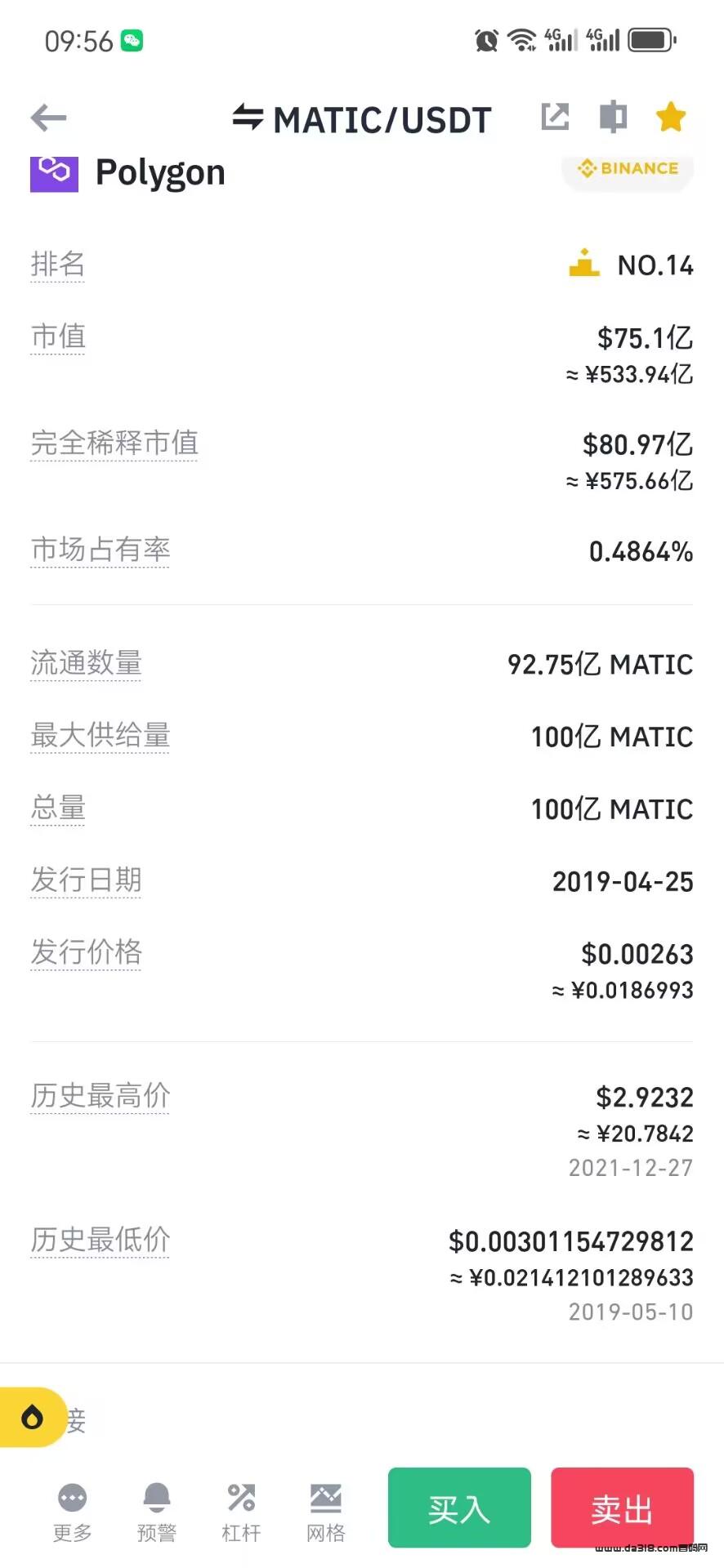Tap the red 卖出 button
The width and height of the screenshot is (724, 1568).
[x=622, y=1508]
